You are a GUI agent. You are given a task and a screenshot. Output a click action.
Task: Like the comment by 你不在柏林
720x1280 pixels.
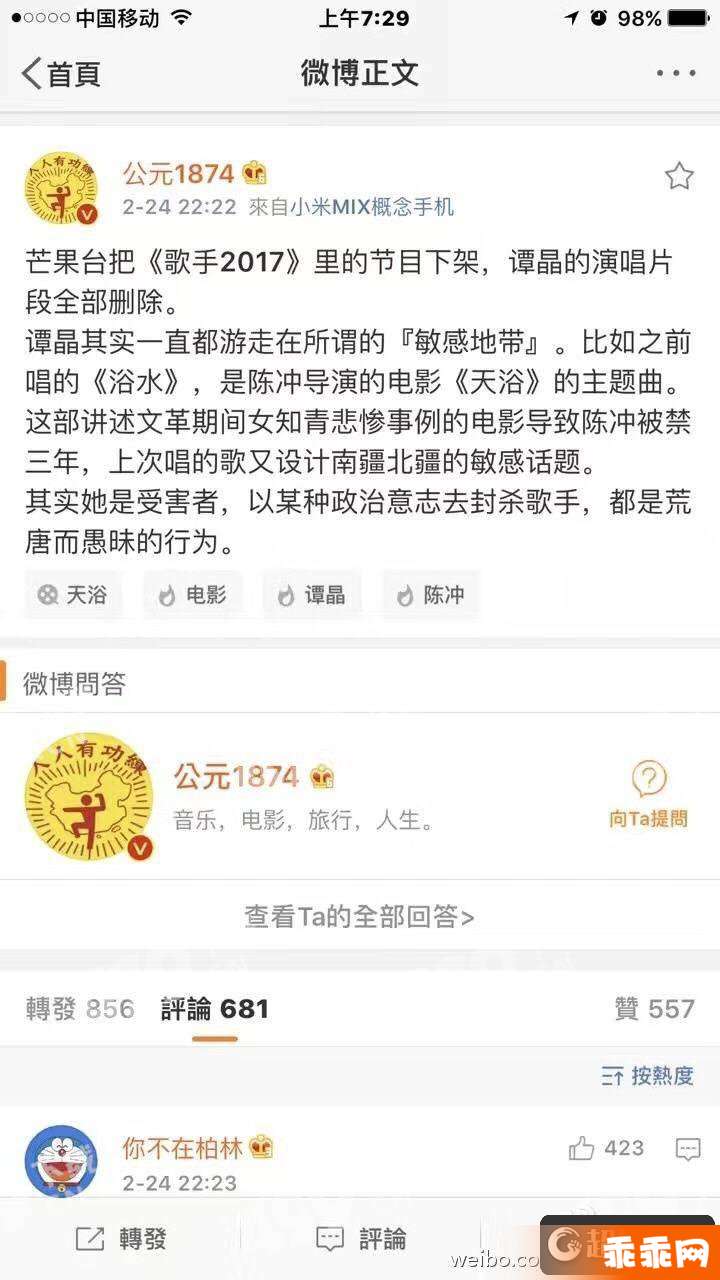[606, 1148]
